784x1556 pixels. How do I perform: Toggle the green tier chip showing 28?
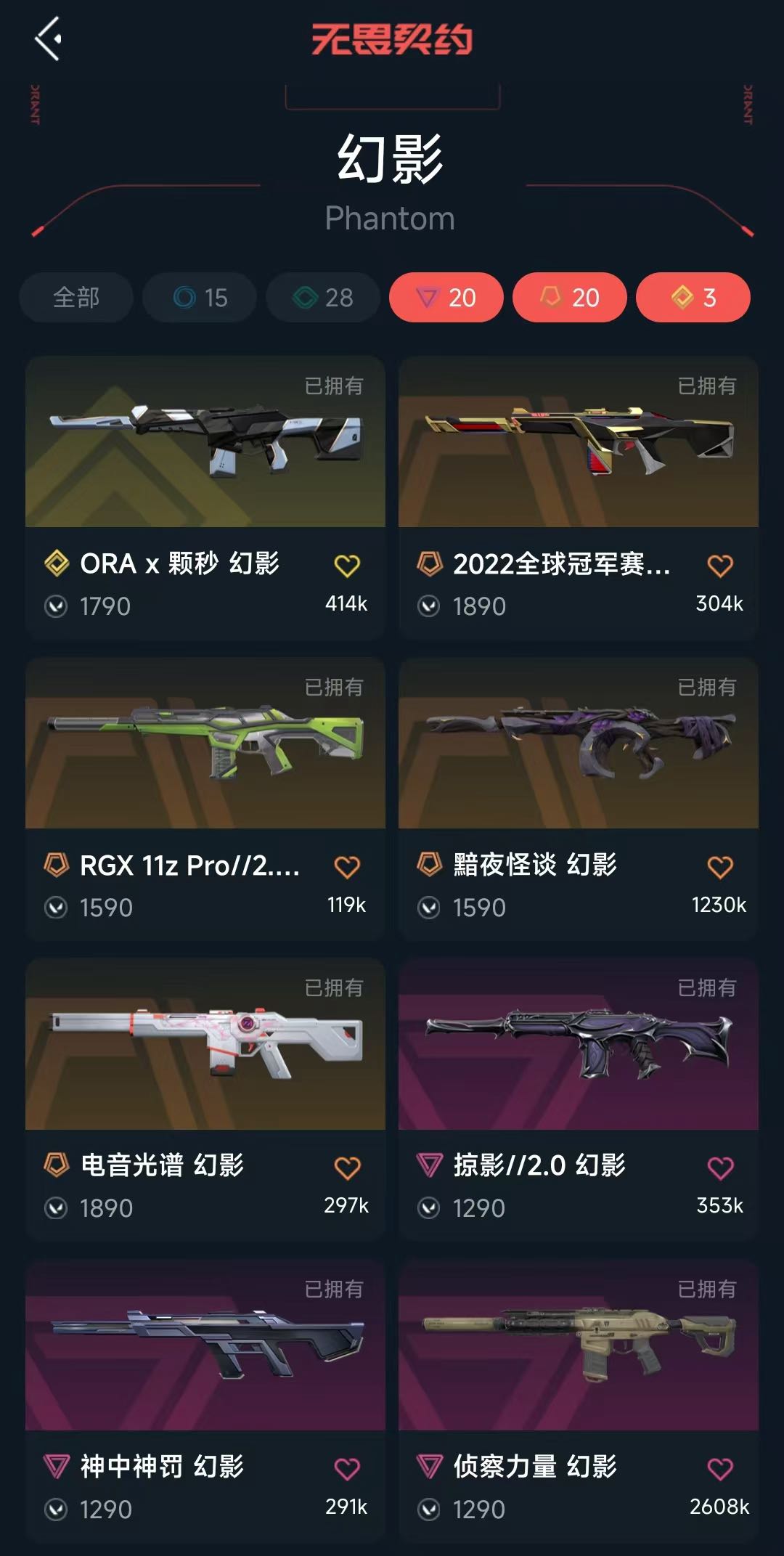[323, 298]
